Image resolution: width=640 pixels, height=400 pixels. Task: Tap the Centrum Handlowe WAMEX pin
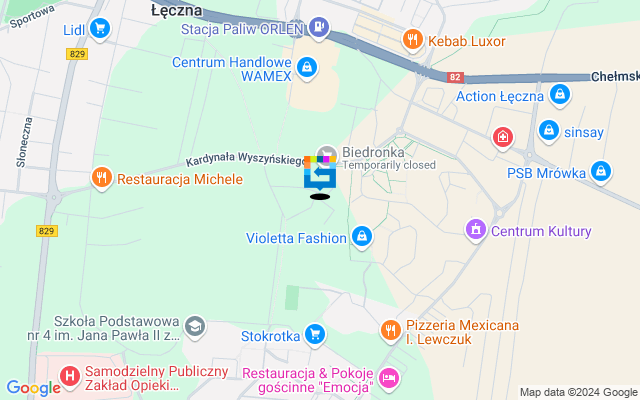coord(307,69)
